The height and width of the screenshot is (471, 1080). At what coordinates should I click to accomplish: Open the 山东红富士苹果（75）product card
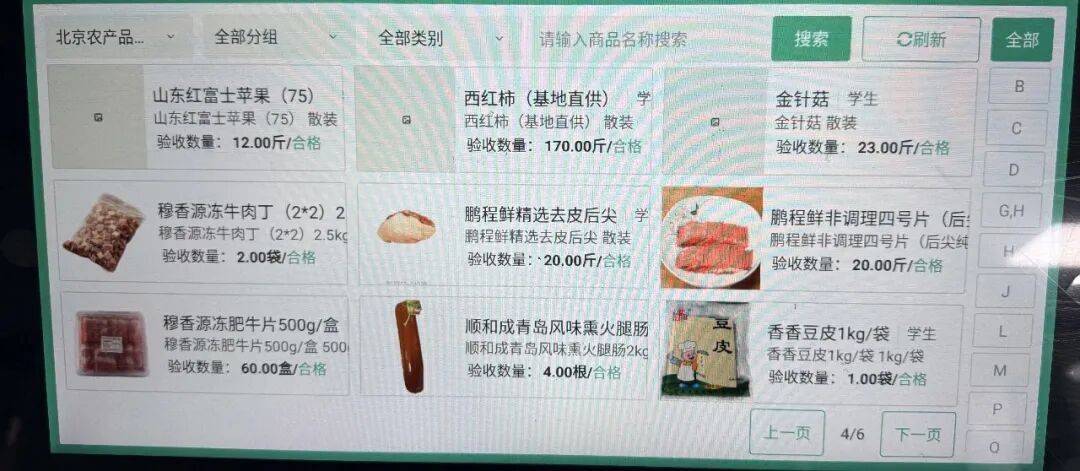pos(197,119)
